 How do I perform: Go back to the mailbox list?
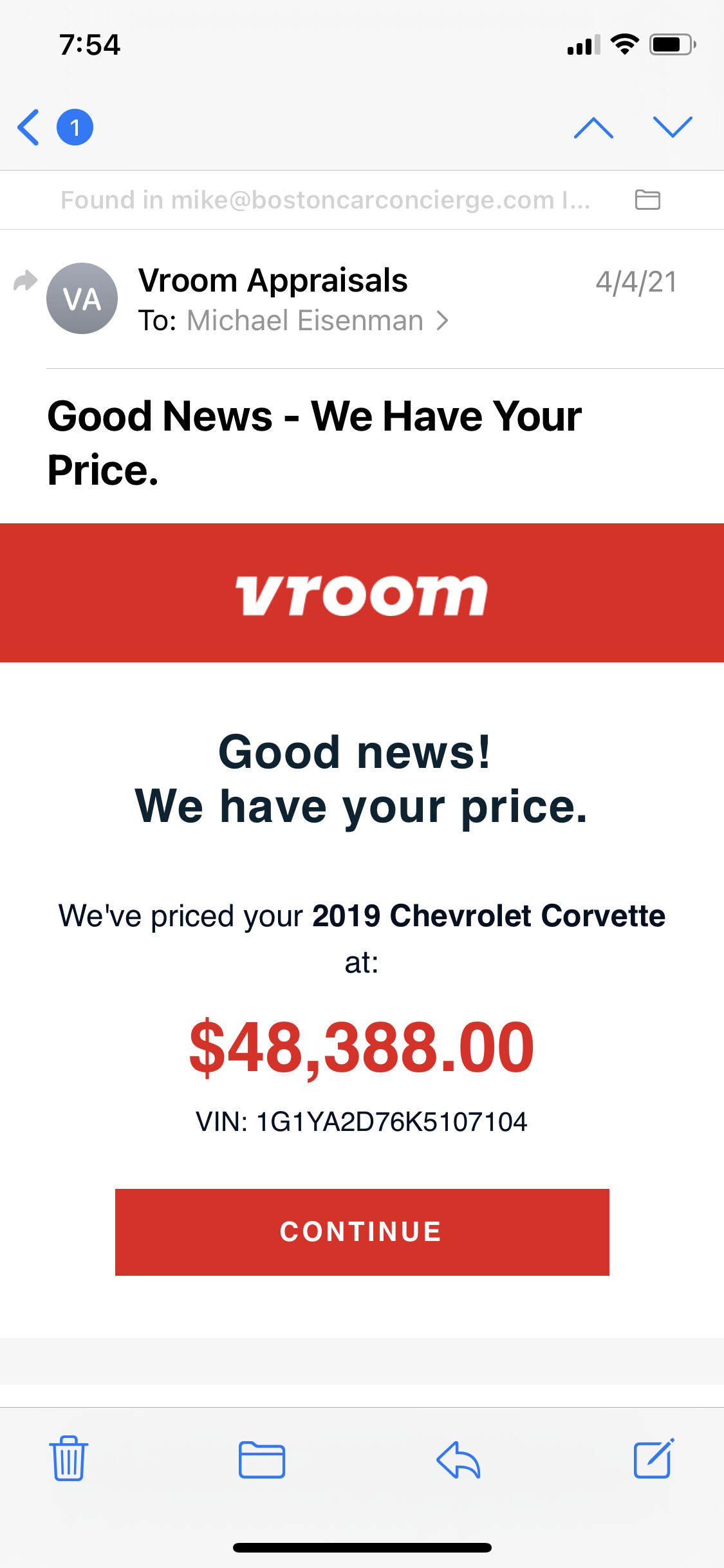29,127
